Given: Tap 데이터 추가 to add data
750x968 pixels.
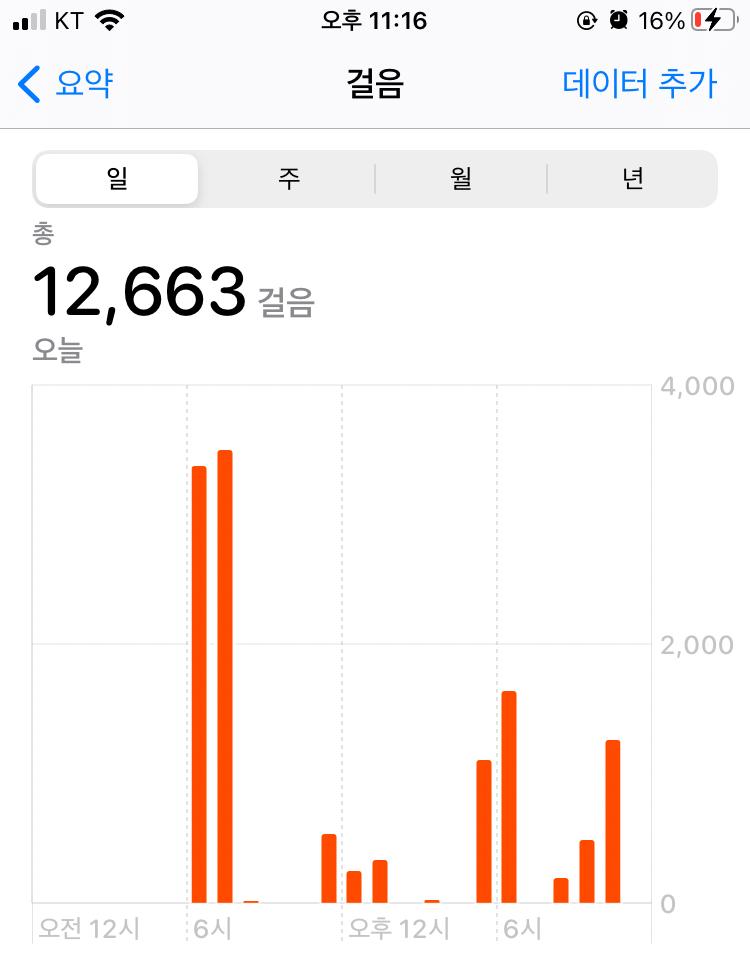Looking at the screenshot, I should [x=639, y=84].
